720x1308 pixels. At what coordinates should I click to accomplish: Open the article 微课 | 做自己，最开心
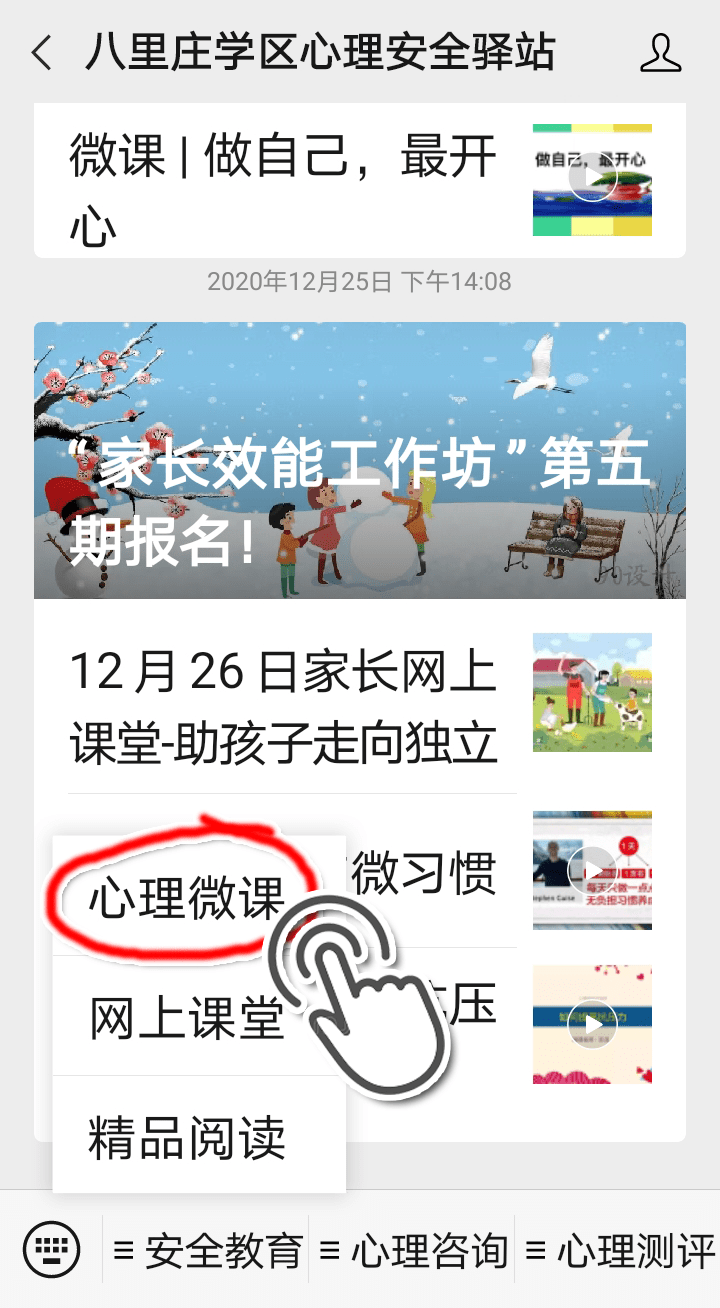click(x=360, y=181)
